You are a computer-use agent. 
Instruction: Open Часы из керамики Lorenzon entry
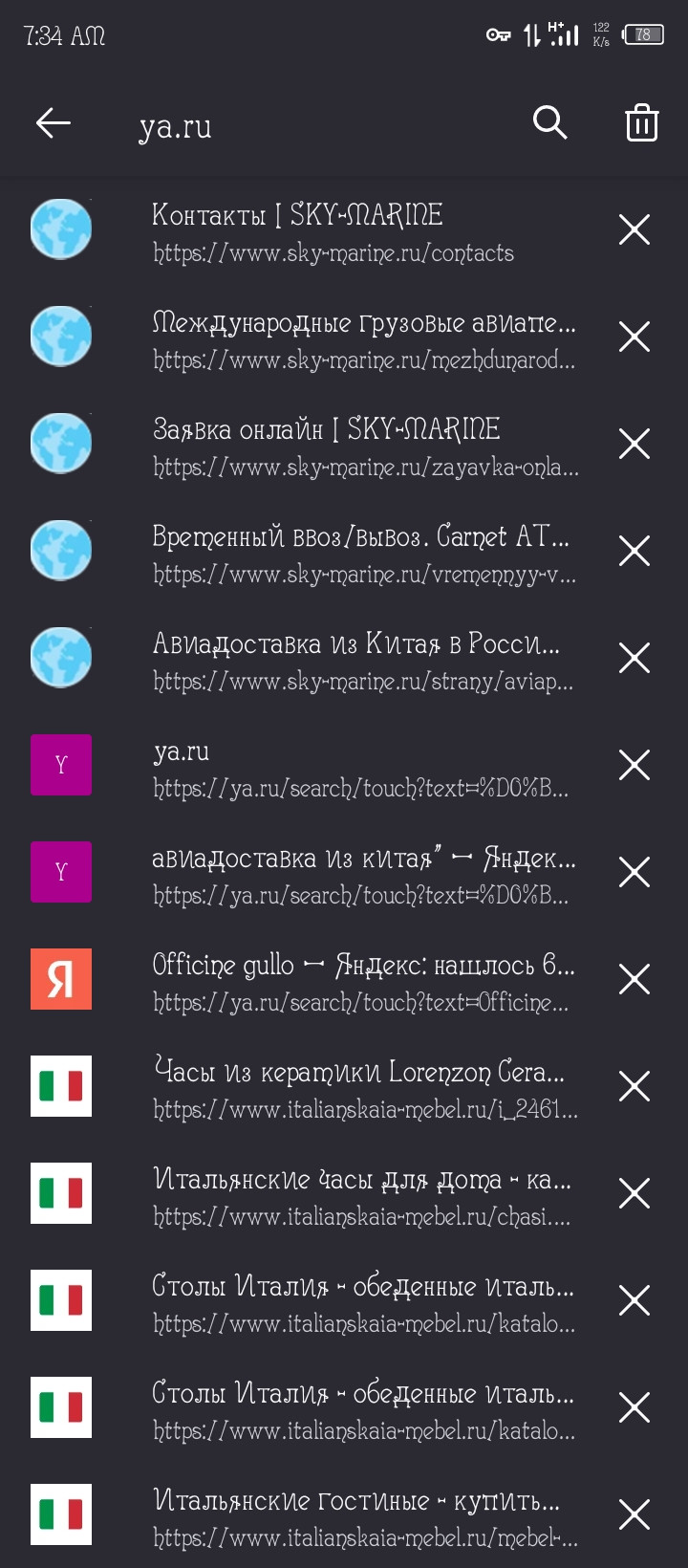[363, 1087]
